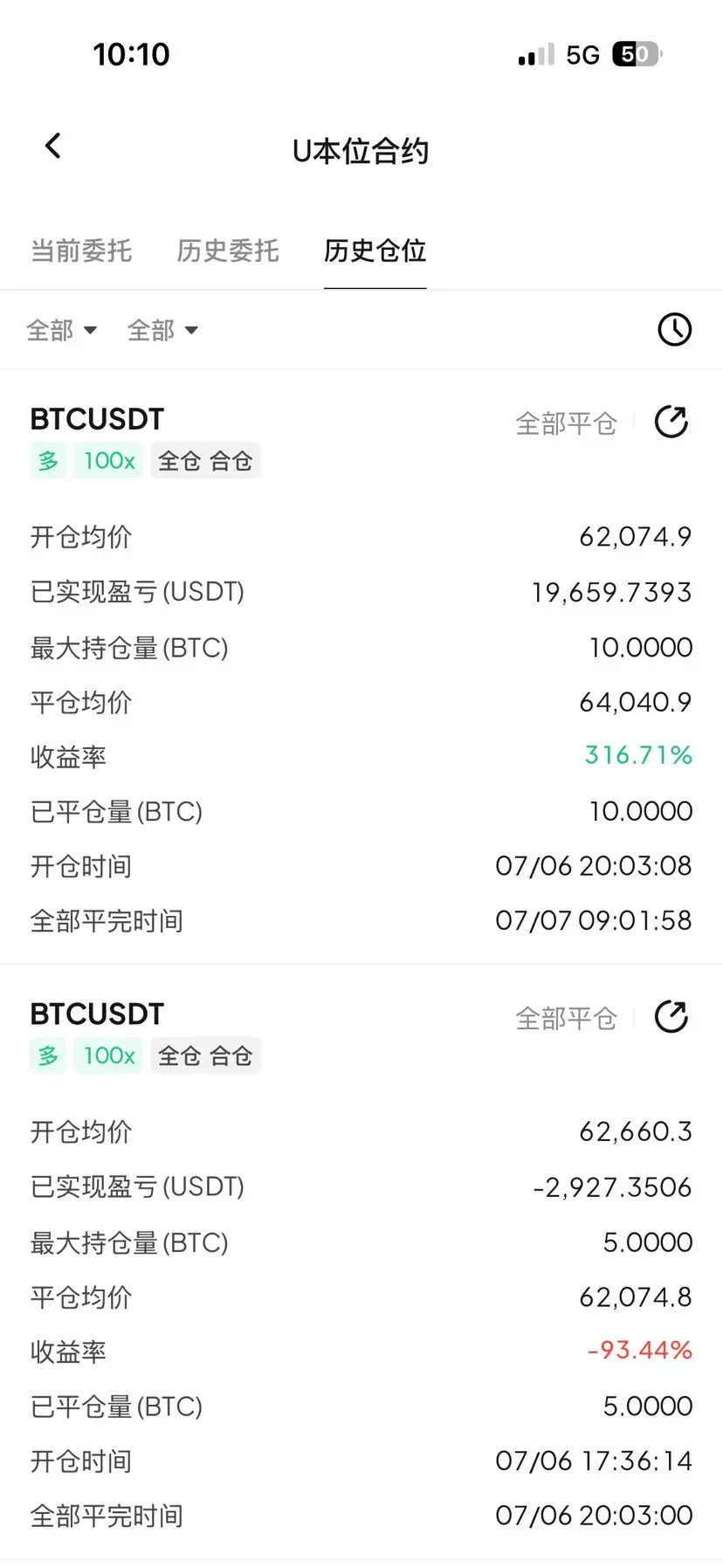Go back using the top-left arrow
The height and width of the screenshot is (1568, 723).
click(x=53, y=147)
